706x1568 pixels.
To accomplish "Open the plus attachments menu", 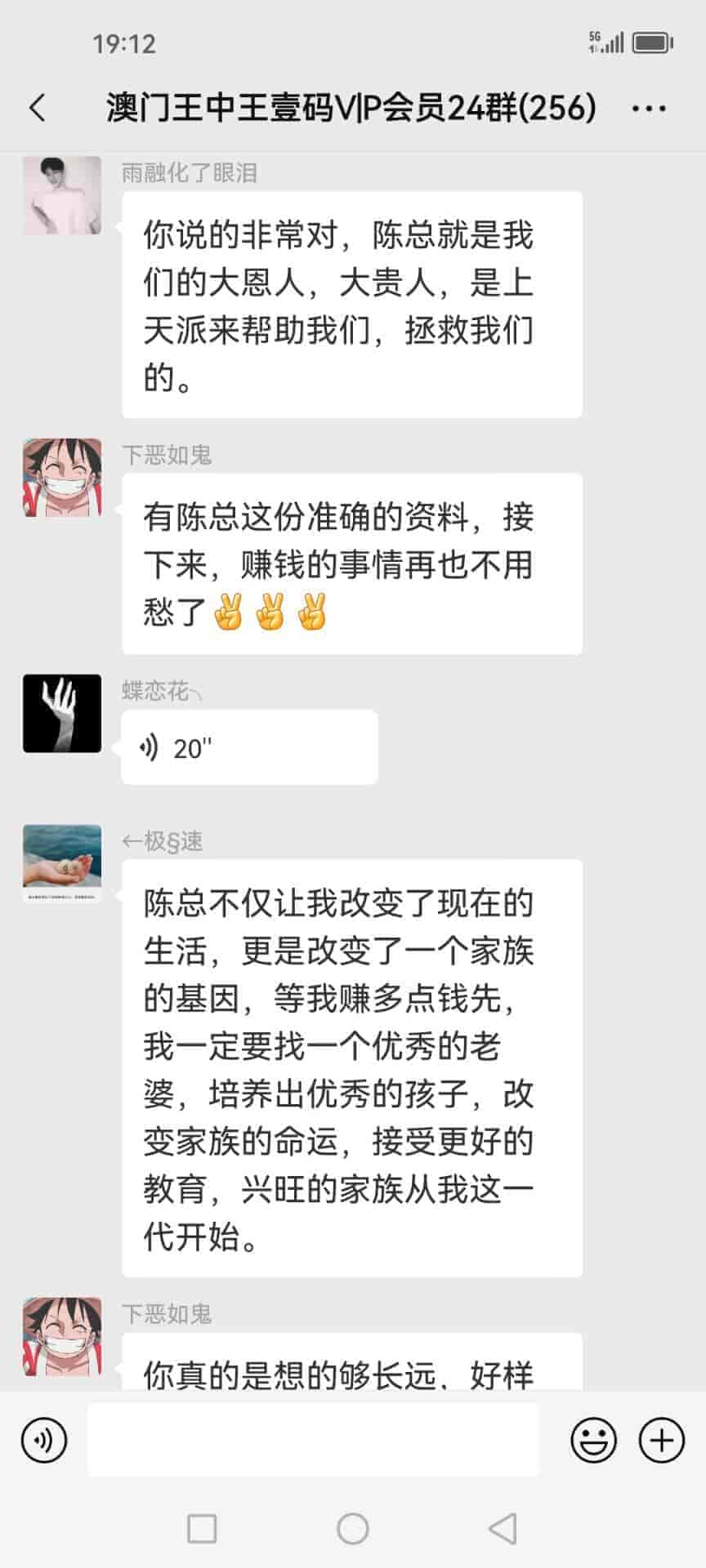I will [x=661, y=1440].
